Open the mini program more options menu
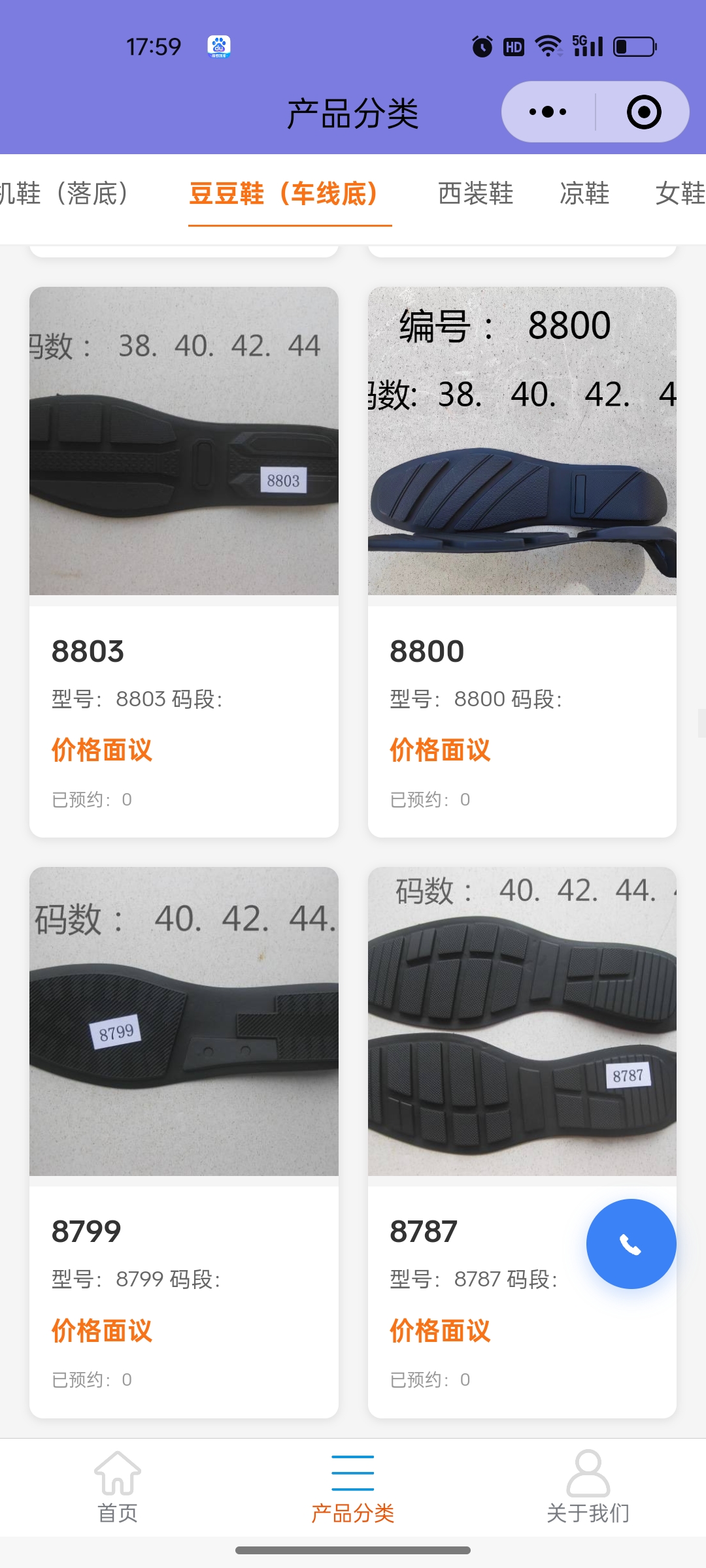The height and width of the screenshot is (1568, 706). click(548, 112)
